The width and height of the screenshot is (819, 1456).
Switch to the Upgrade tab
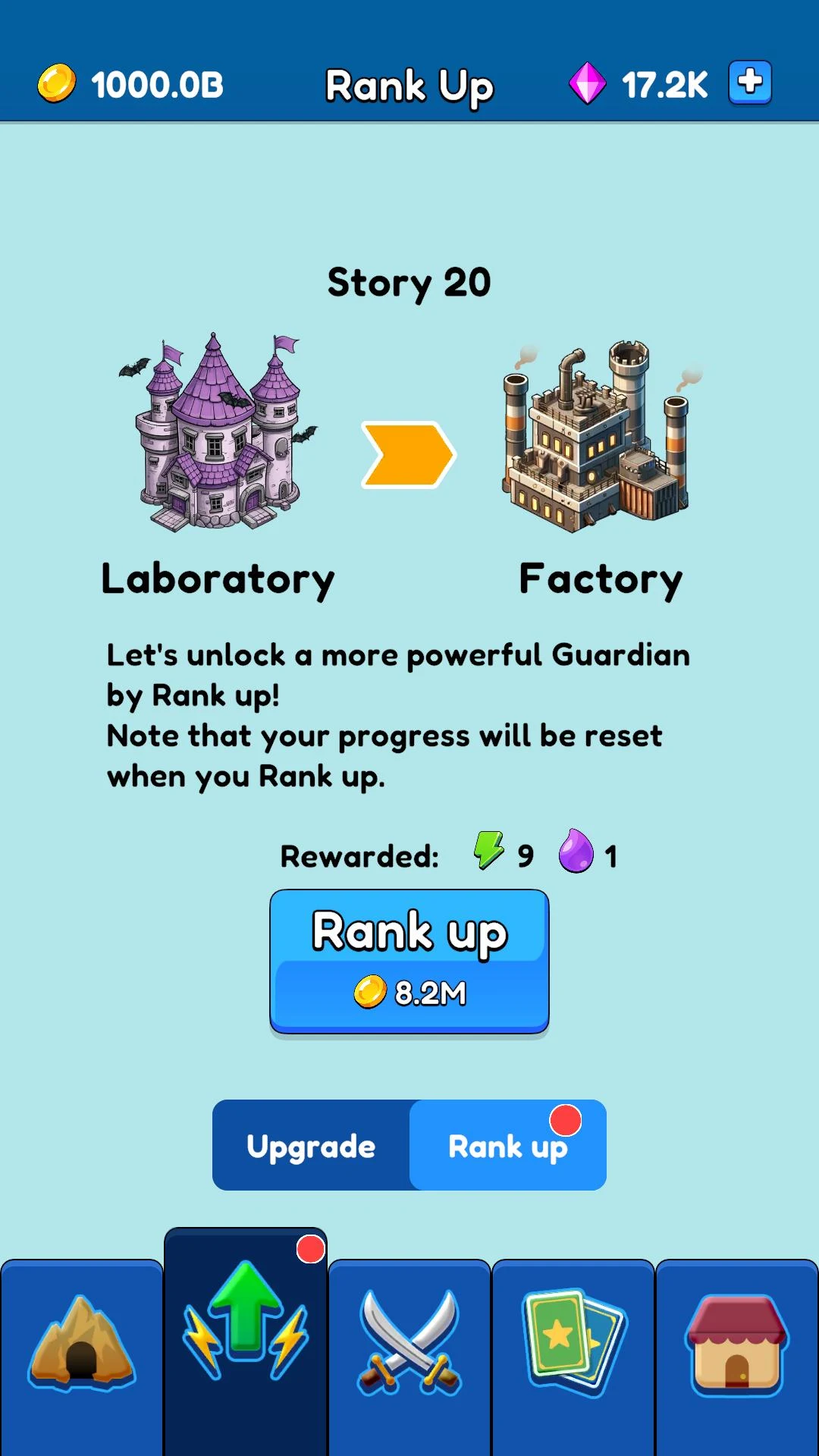click(311, 1146)
